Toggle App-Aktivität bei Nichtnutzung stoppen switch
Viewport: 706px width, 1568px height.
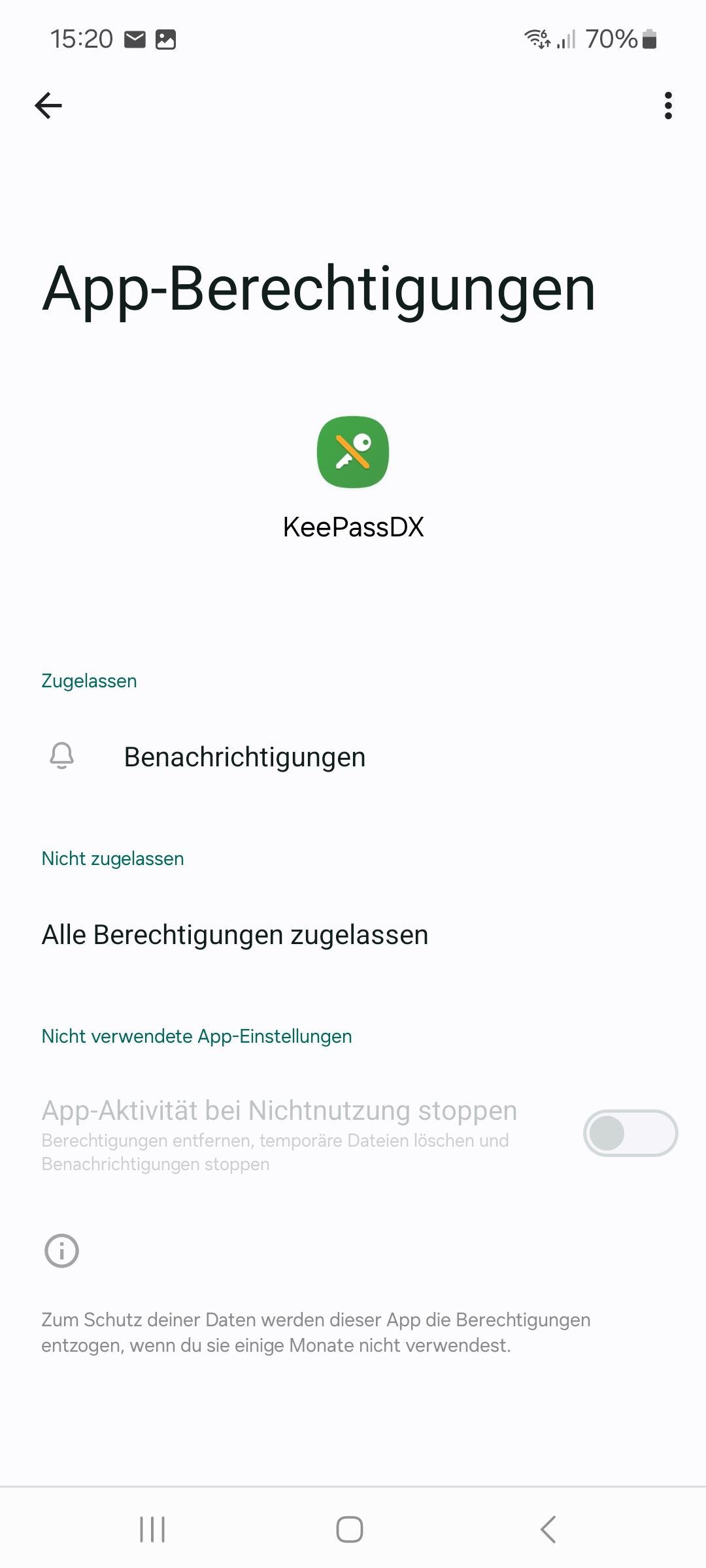tap(630, 1133)
